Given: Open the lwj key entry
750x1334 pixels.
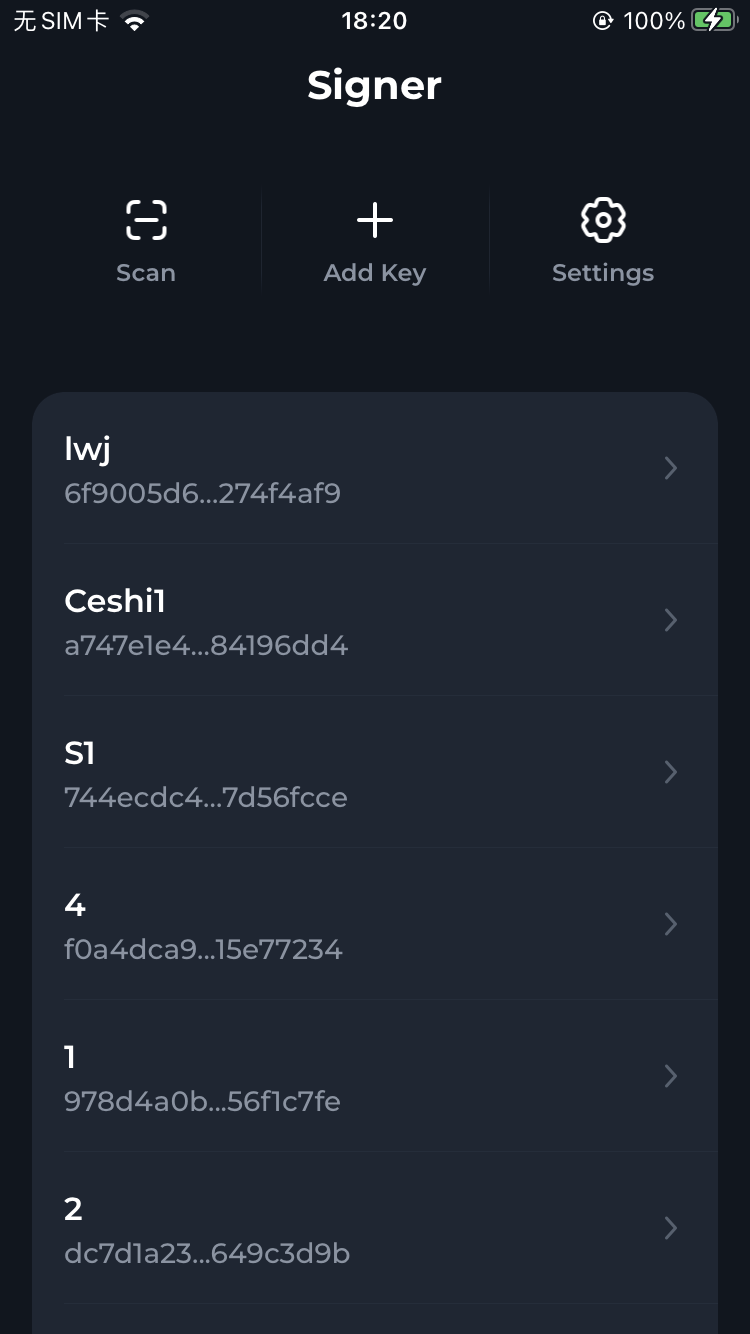Looking at the screenshot, I should pyautogui.click(x=375, y=468).
